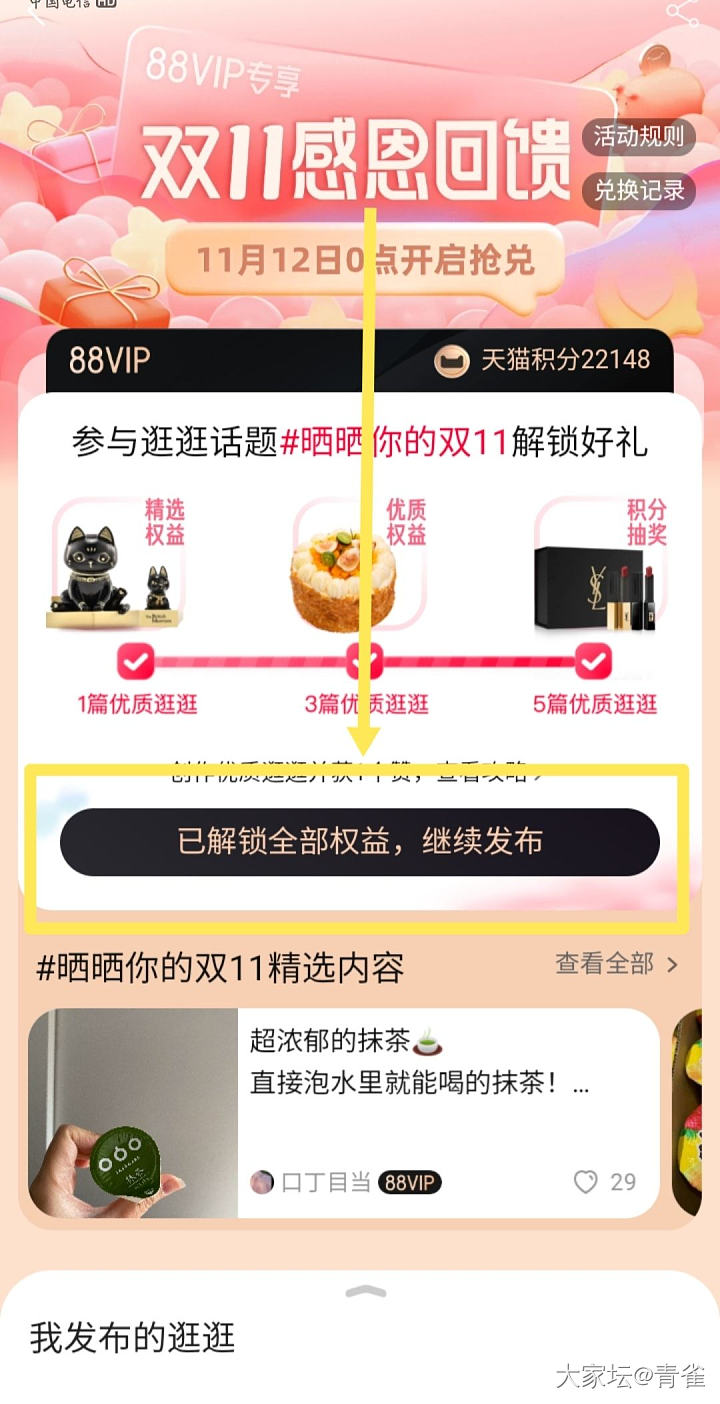This screenshot has width=720, height=1404.
Task: Open 查看全部 for featured content
Action: (x=617, y=964)
